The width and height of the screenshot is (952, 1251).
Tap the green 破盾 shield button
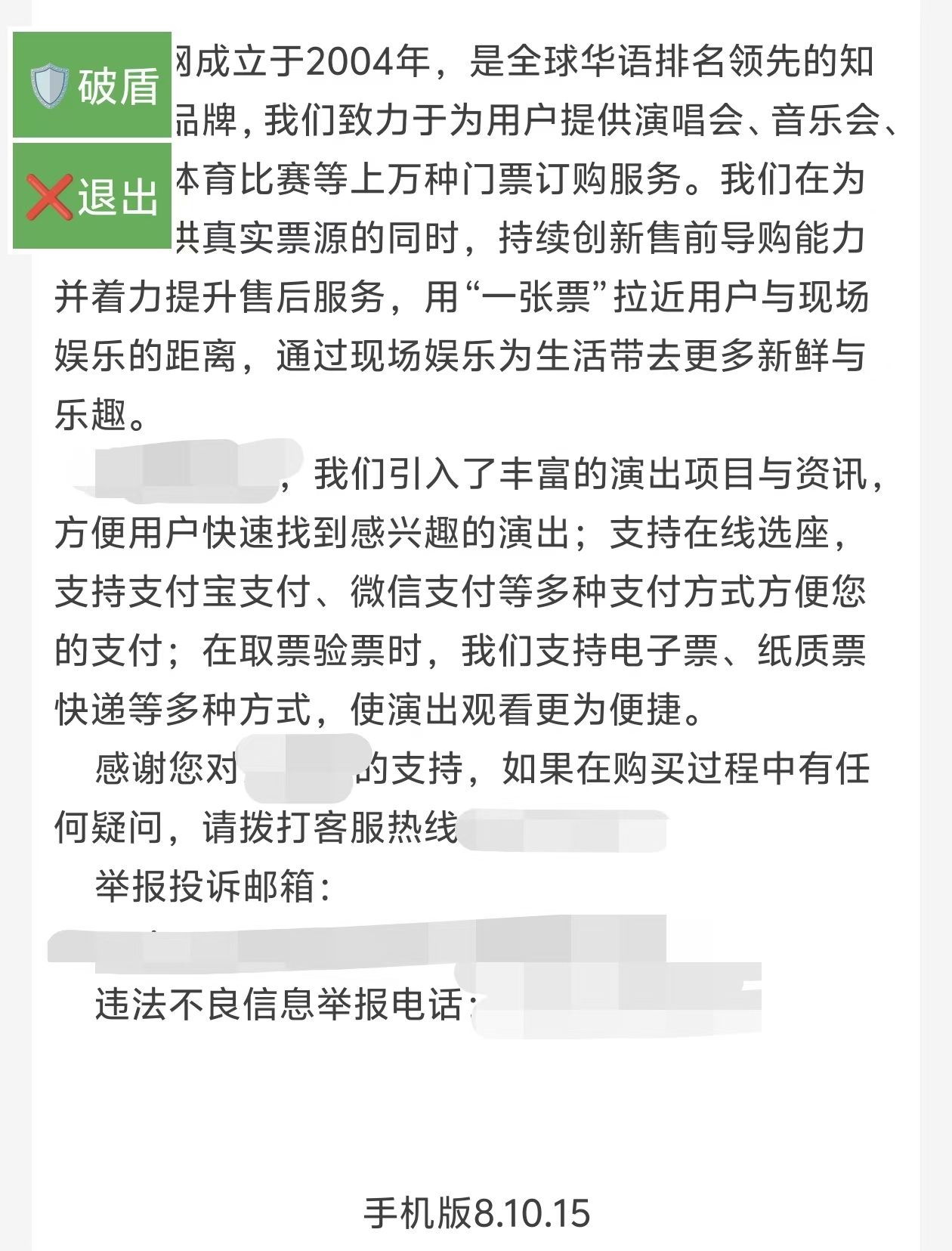92,85
